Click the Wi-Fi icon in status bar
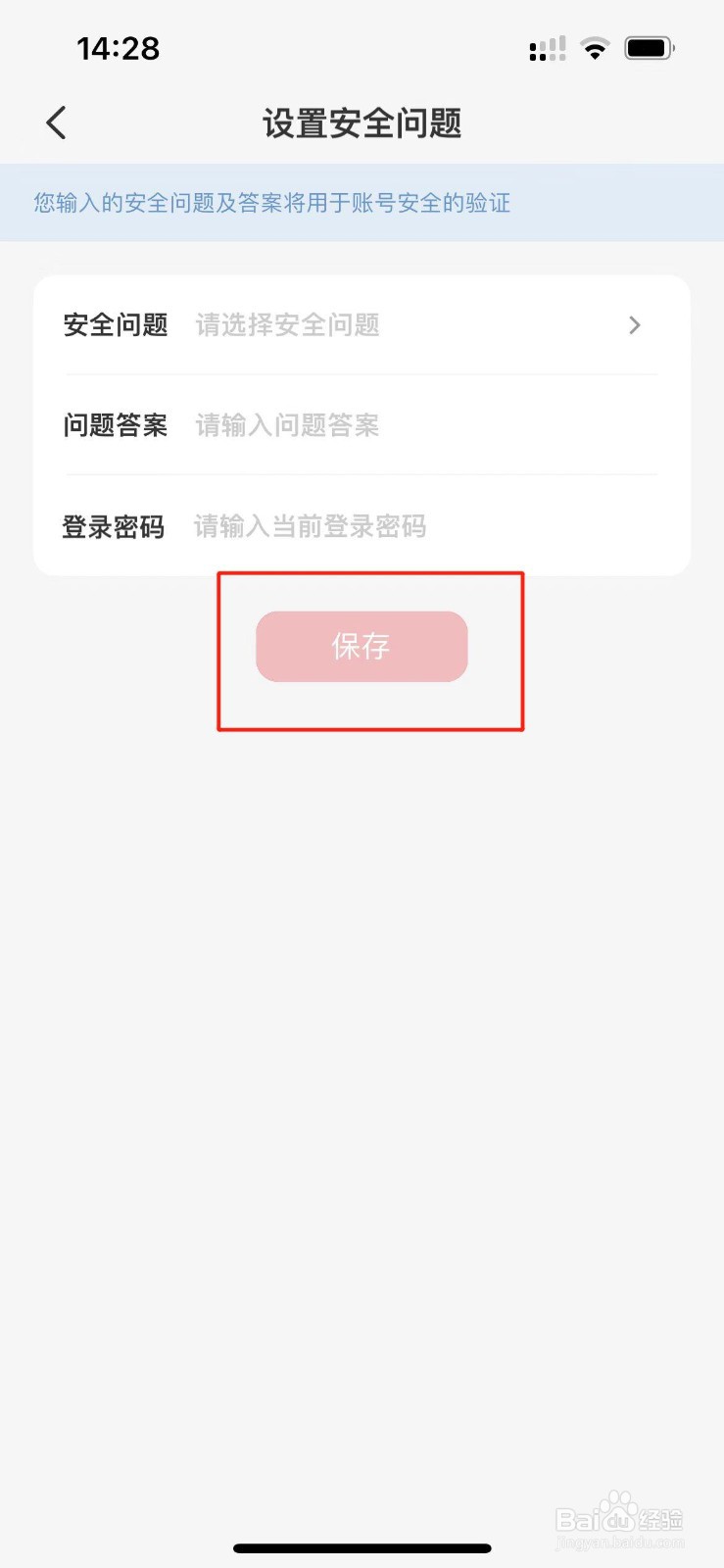This screenshot has width=724, height=1568. [594, 47]
